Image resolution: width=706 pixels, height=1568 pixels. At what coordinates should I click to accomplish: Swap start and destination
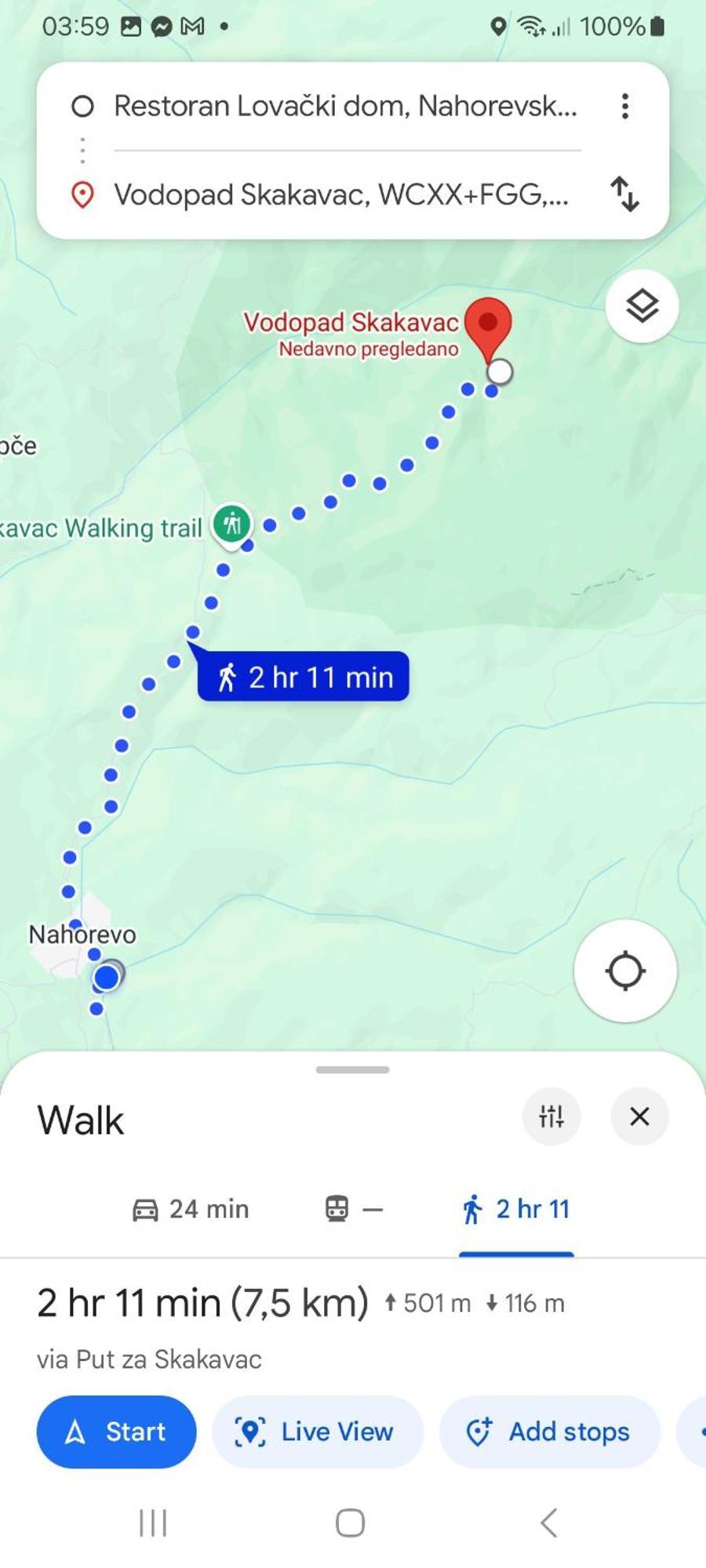tap(624, 194)
